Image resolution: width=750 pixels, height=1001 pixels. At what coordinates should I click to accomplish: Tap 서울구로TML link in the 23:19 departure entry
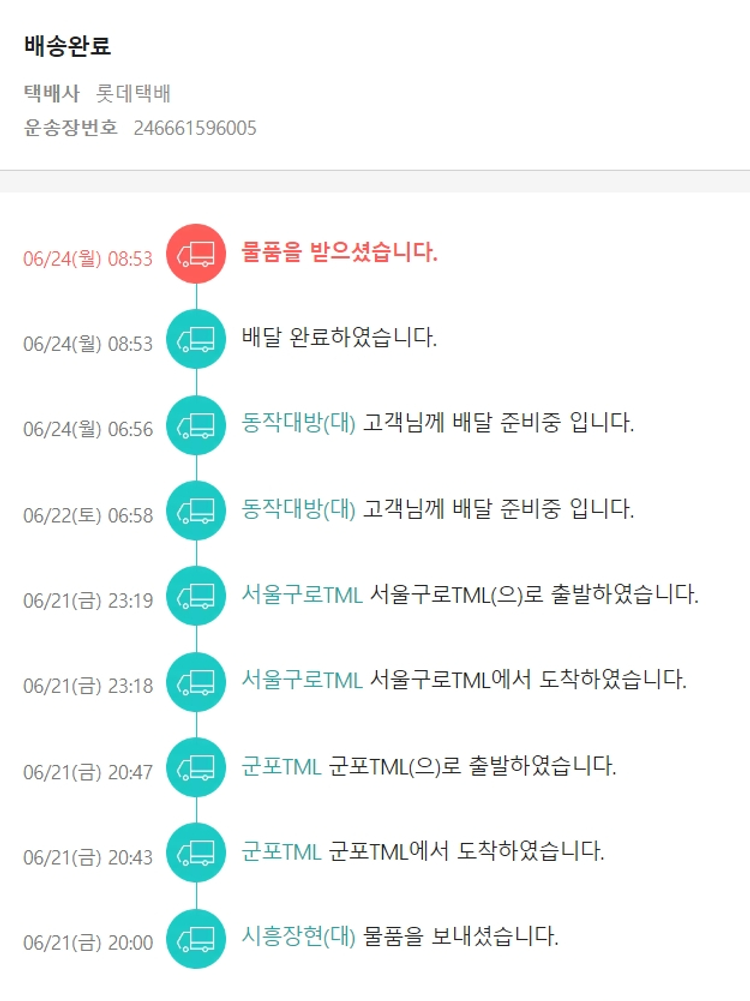(x=301, y=595)
